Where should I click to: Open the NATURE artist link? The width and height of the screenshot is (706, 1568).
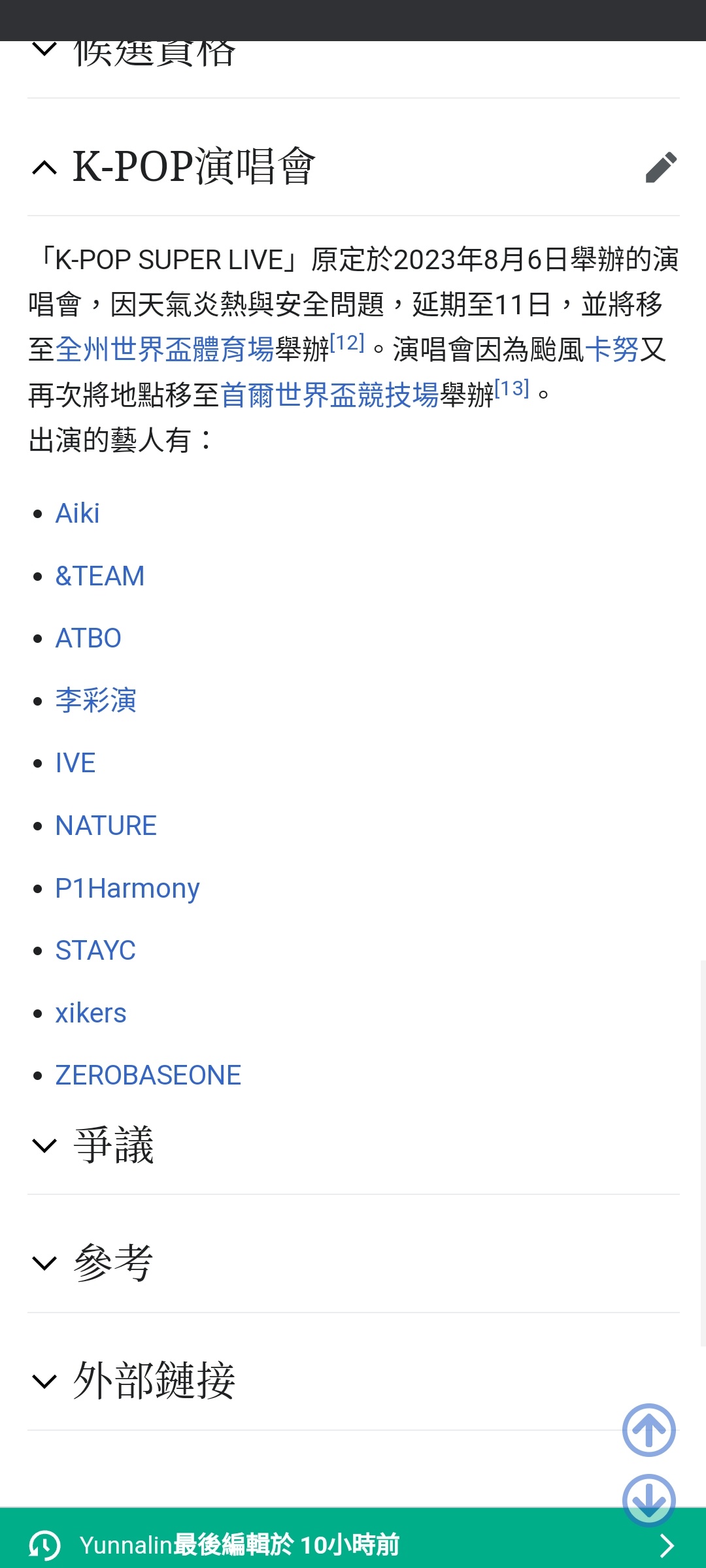click(x=106, y=826)
